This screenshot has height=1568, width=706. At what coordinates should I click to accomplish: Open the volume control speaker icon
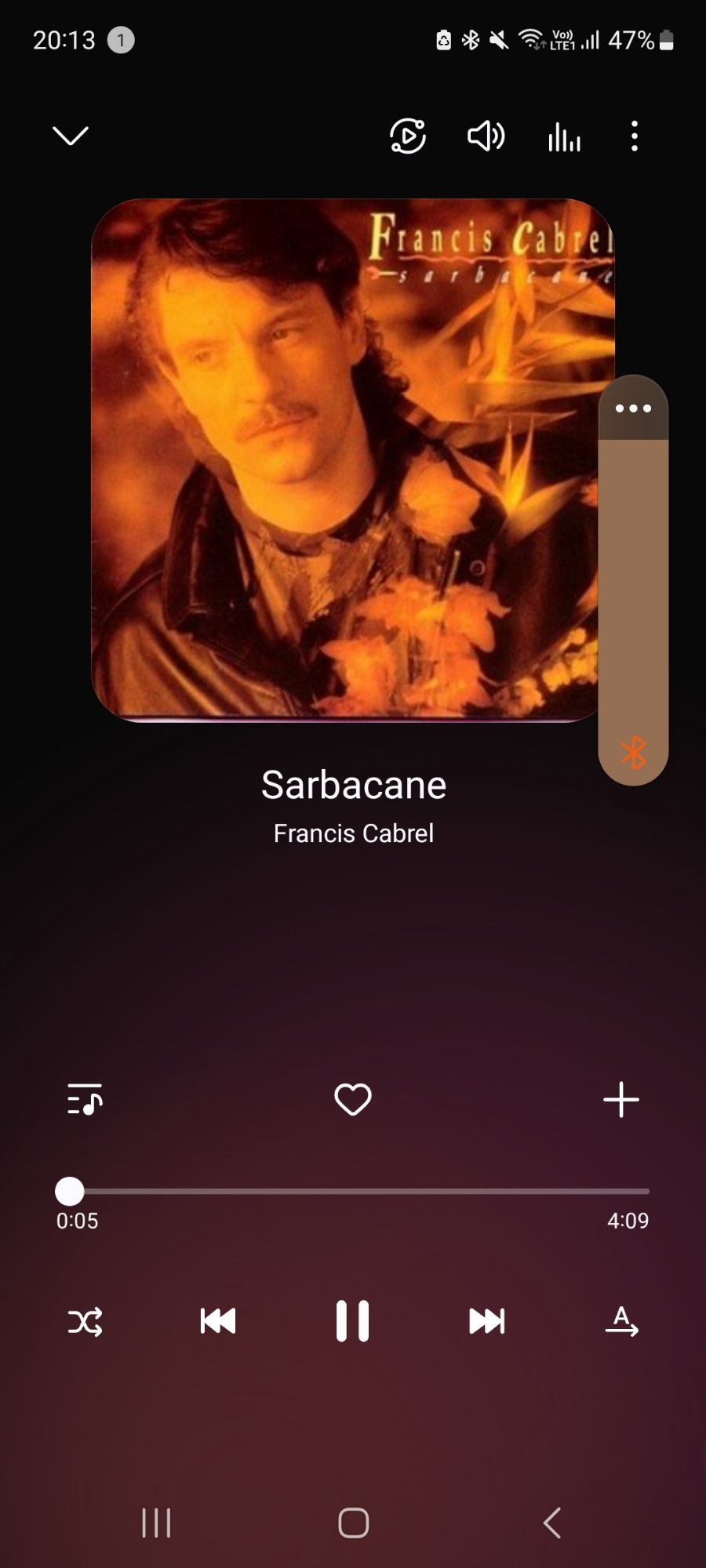(486, 136)
